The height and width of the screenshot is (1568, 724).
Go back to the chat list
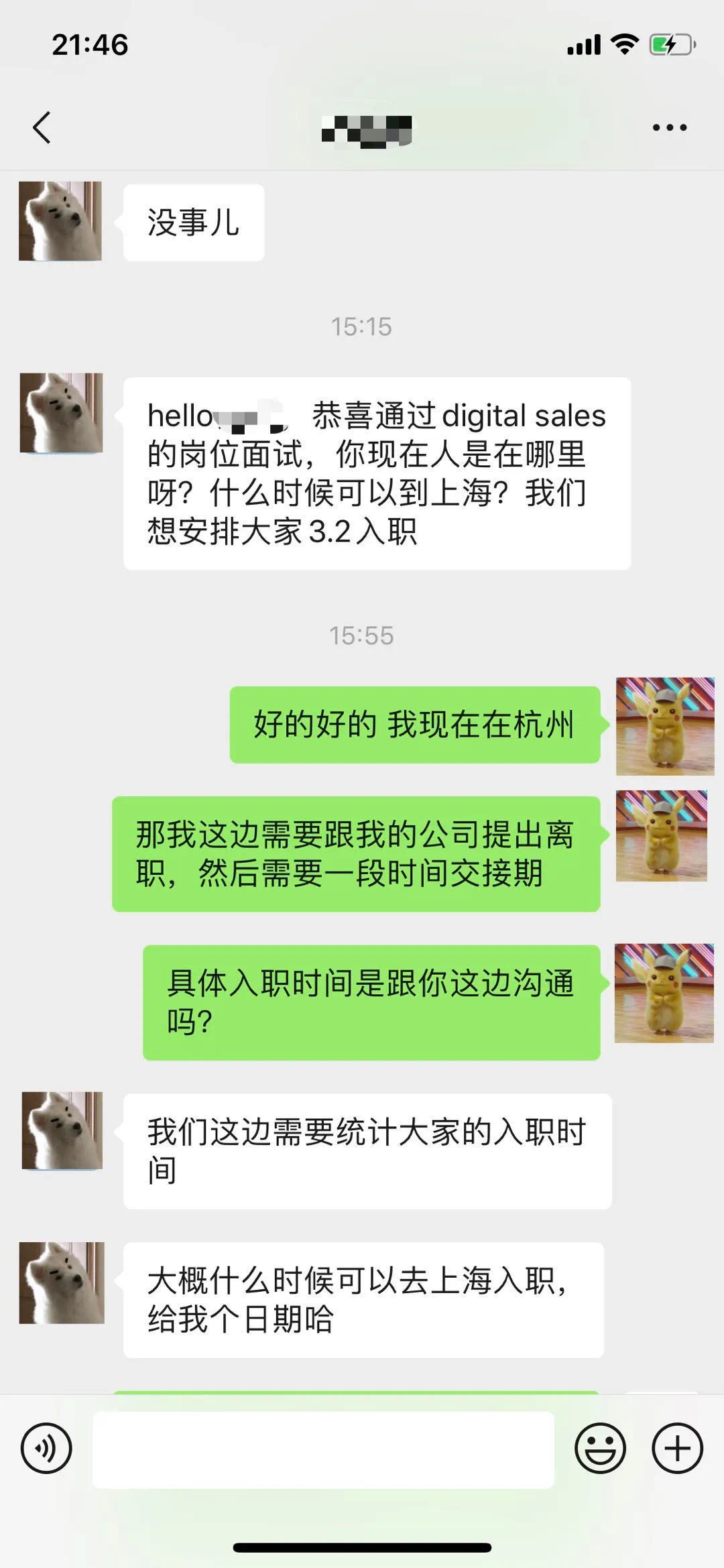coord(42,127)
